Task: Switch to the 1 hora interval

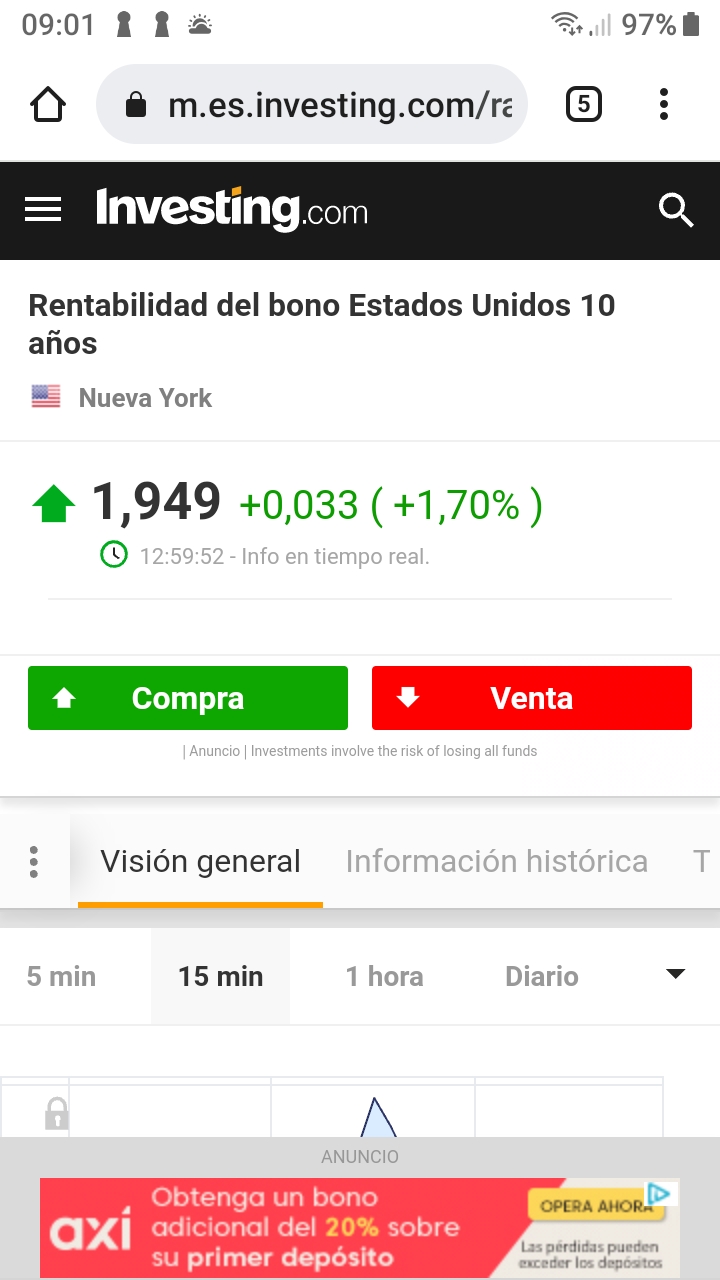Action: click(x=385, y=975)
